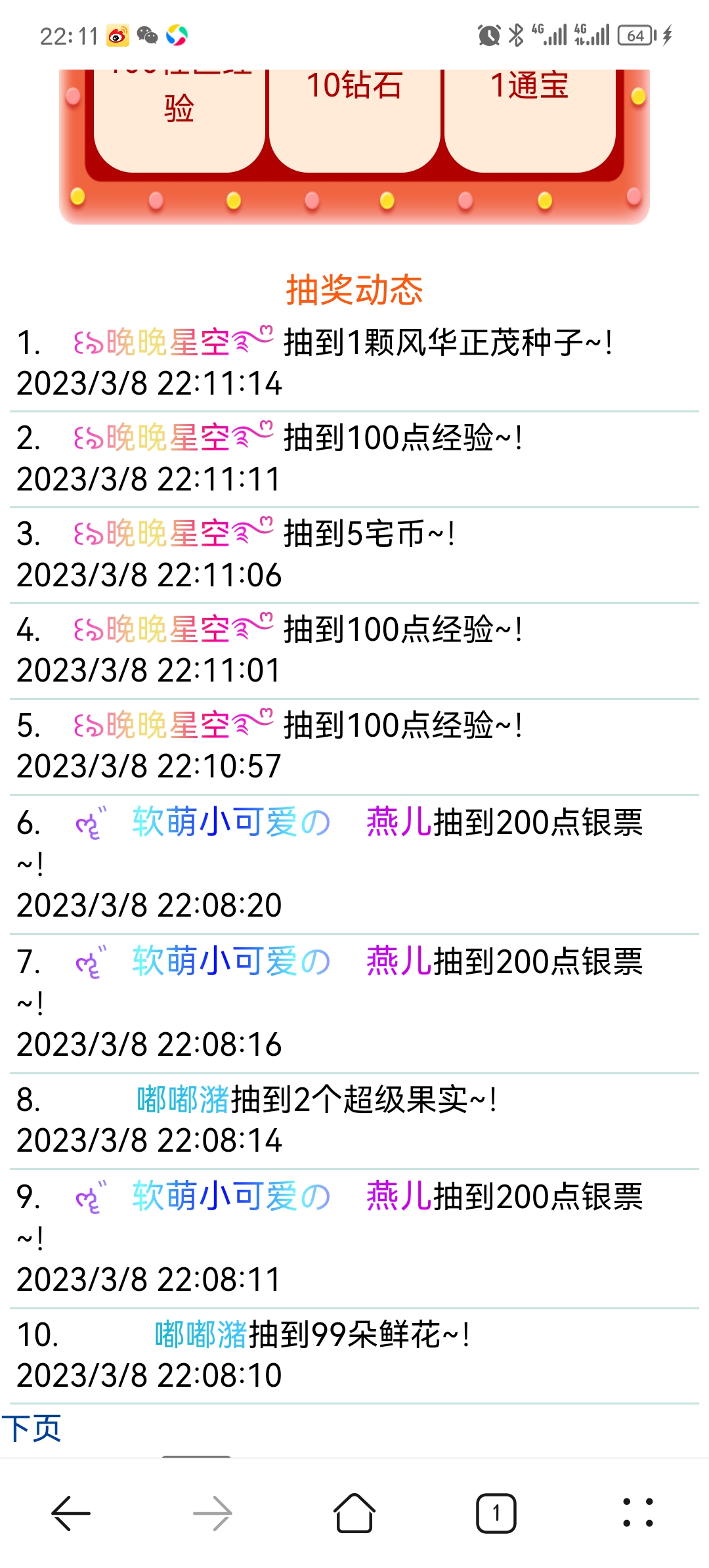Go to the next page via 下页

[x=31, y=1427]
